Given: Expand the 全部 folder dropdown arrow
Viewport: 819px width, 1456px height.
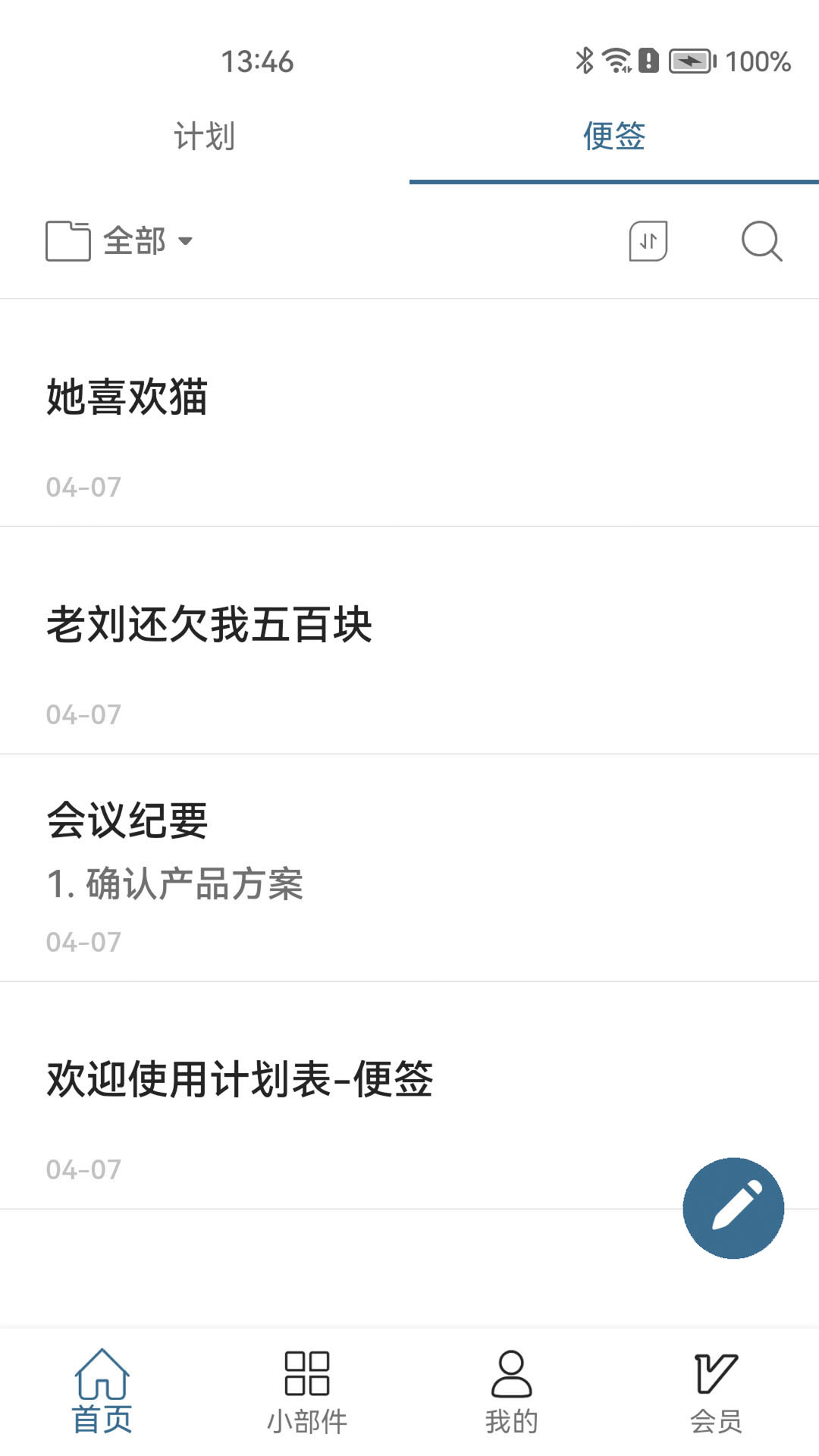Looking at the screenshot, I should [187, 242].
